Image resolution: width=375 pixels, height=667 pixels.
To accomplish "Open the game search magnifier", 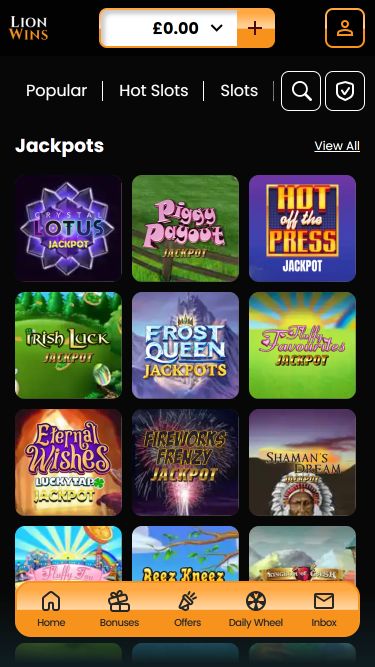I will [x=301, y=91].
